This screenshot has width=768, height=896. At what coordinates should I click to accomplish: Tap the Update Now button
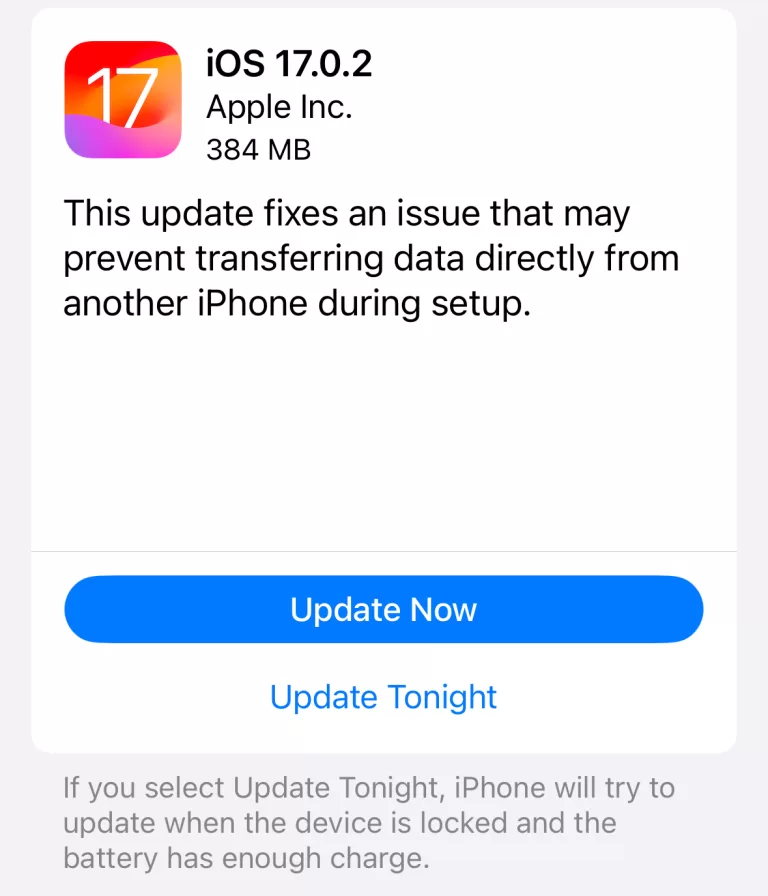pos(384,609)
